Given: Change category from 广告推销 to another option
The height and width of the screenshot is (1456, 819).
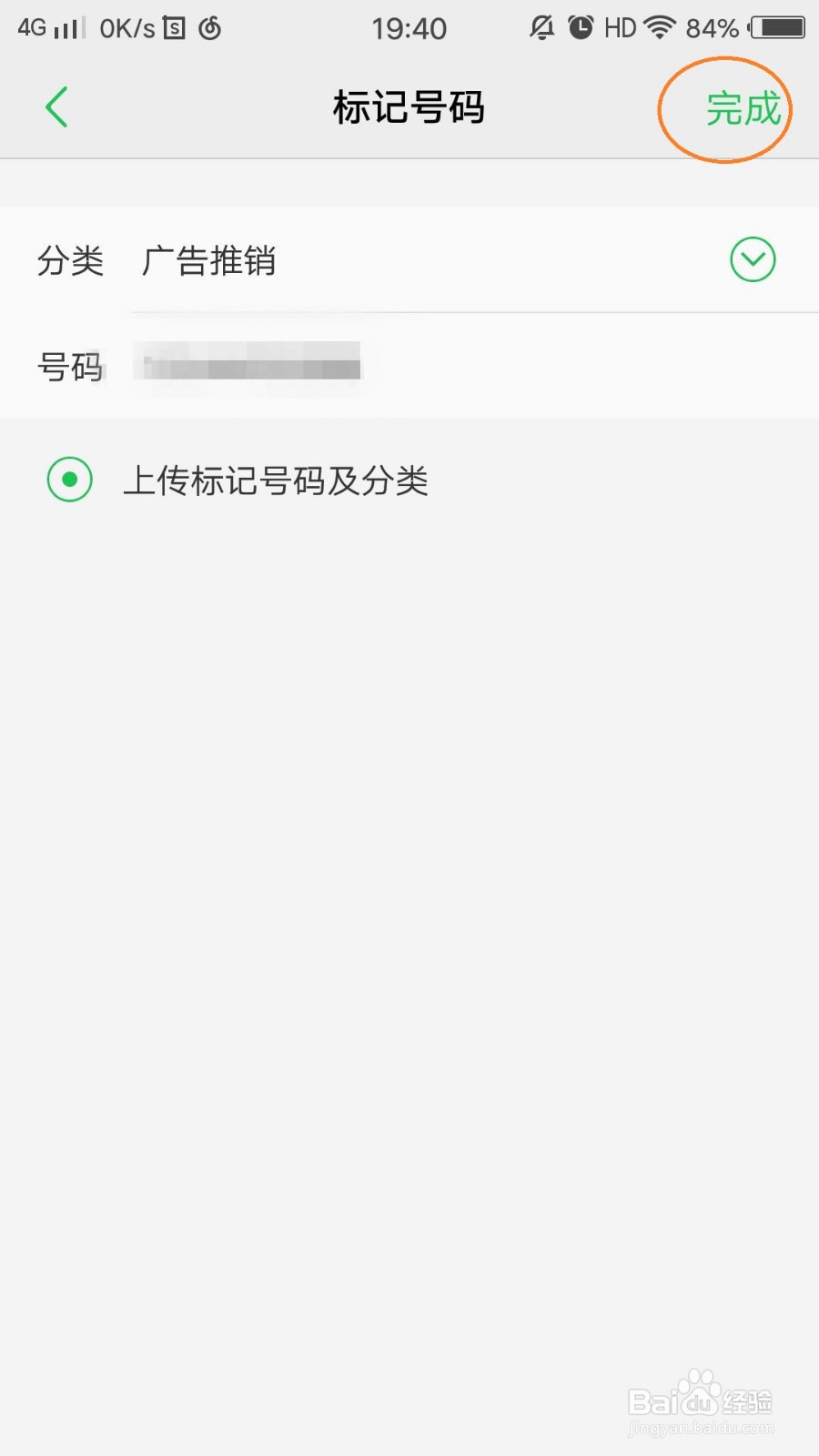Looking at the screenshot, I should (752, 259).
